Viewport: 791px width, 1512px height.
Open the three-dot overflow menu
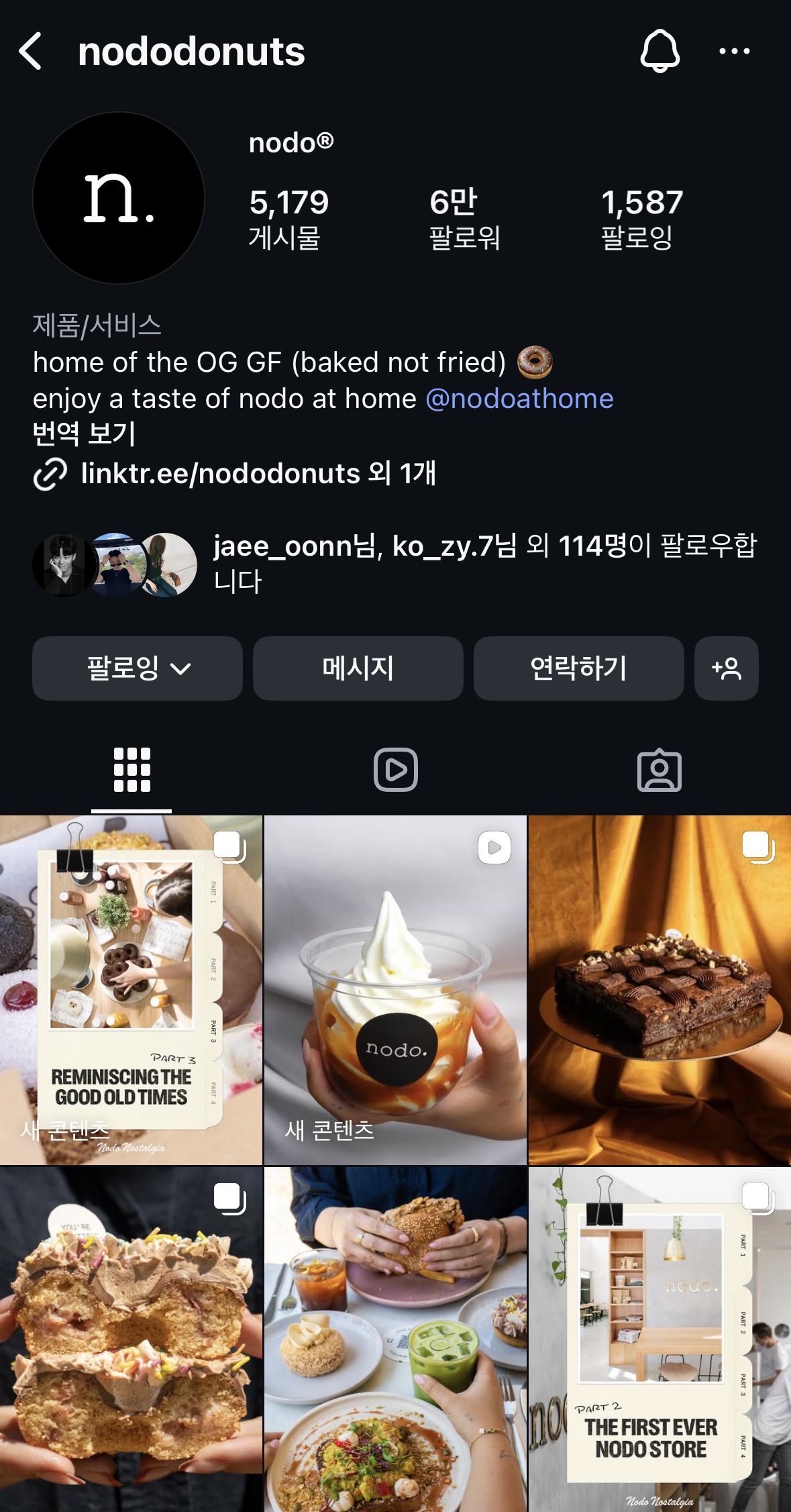pyautogui.click(x=734, y=51)
